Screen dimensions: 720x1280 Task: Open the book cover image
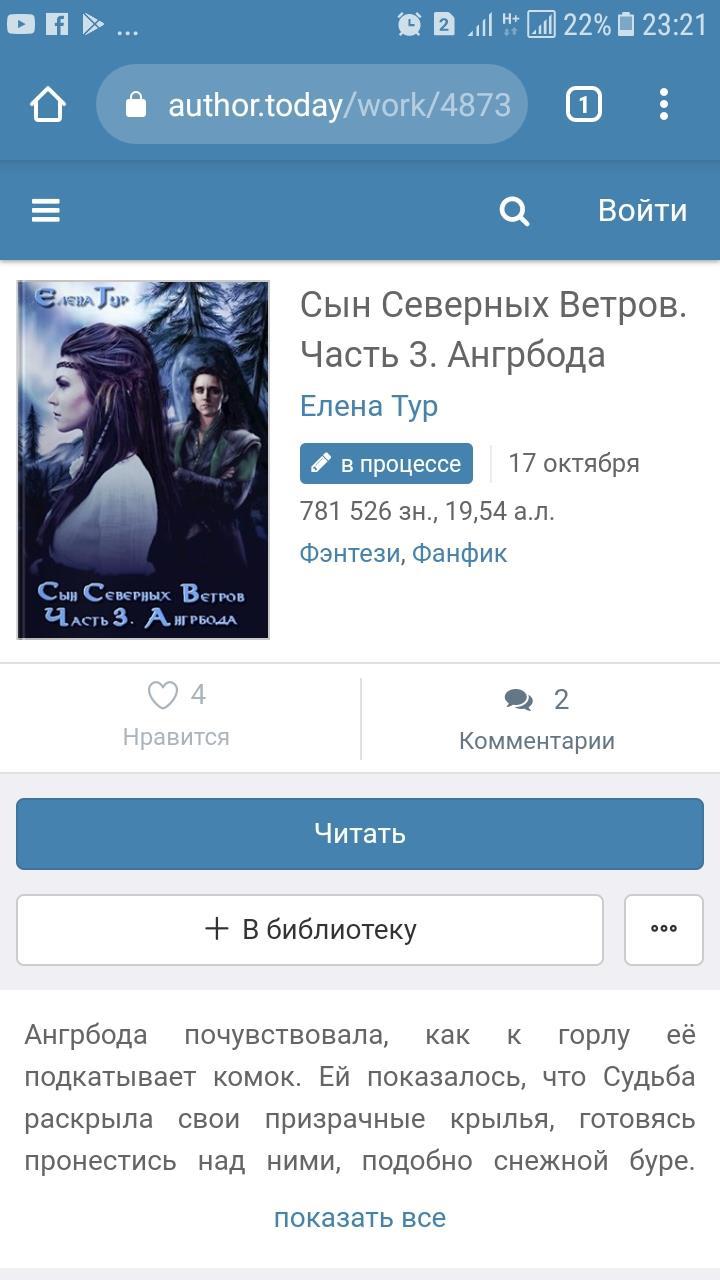(143, 460)
